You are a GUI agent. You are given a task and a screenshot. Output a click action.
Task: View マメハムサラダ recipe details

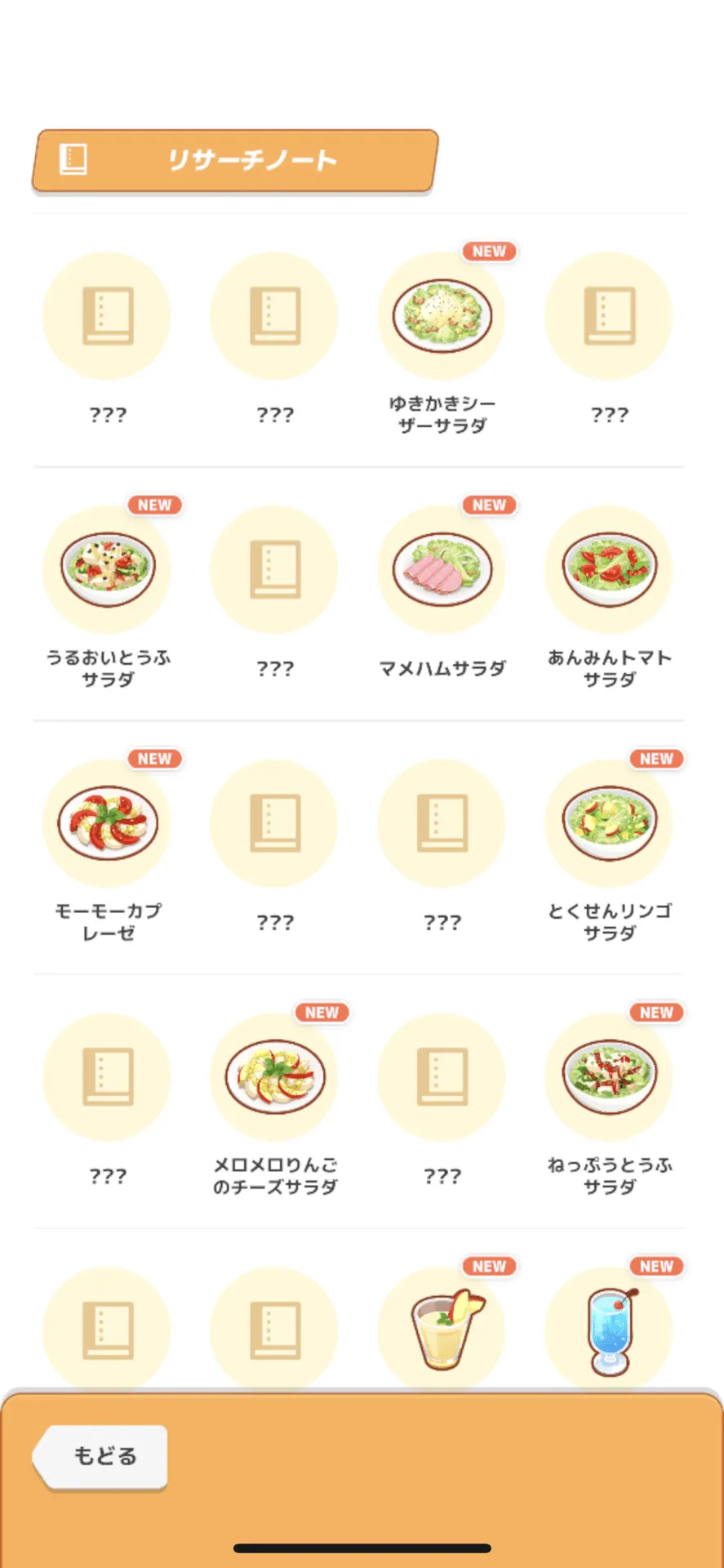442,570
